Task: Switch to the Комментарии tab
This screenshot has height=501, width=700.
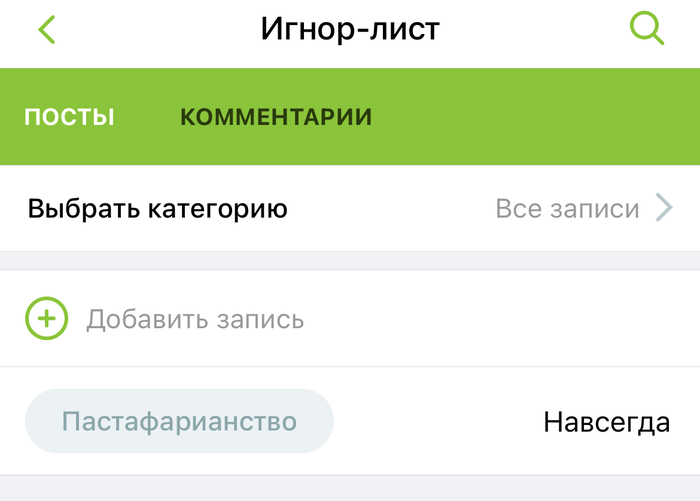Action: [276, 117]
